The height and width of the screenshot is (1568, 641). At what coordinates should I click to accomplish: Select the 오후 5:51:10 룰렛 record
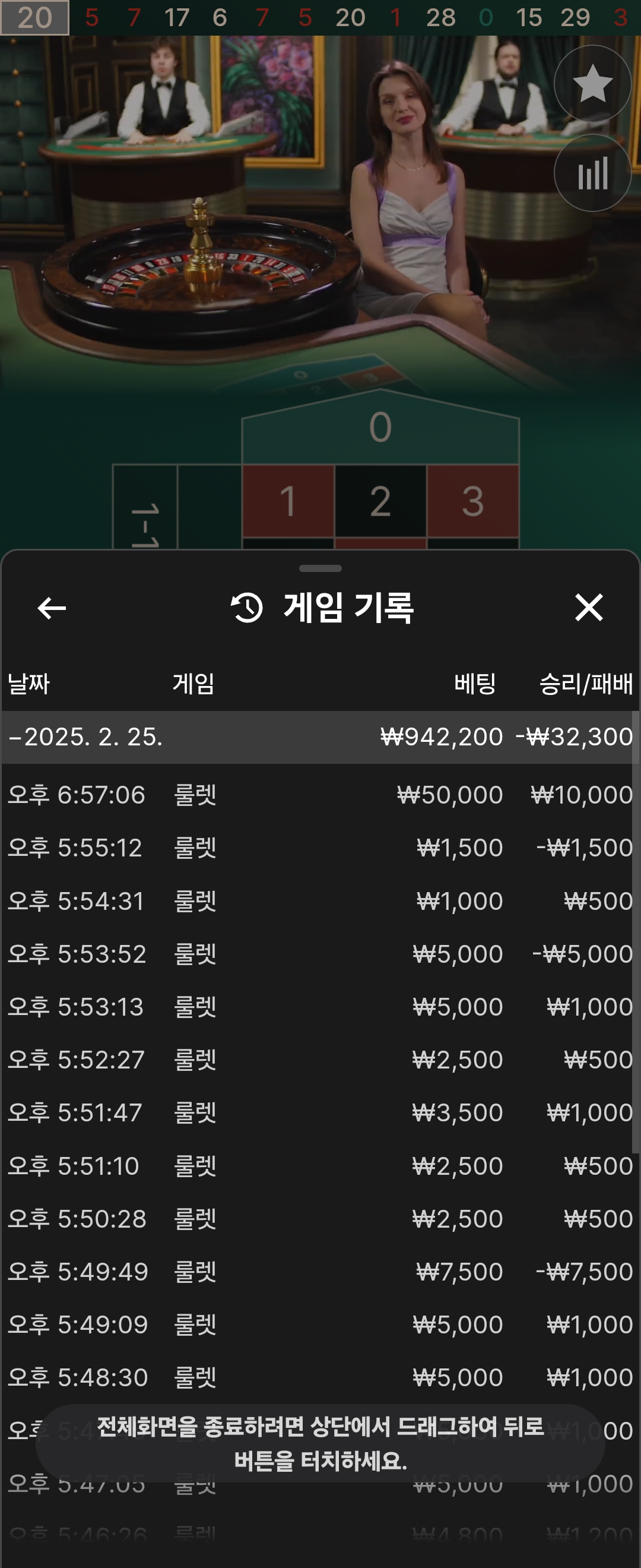click(320, 1166)
